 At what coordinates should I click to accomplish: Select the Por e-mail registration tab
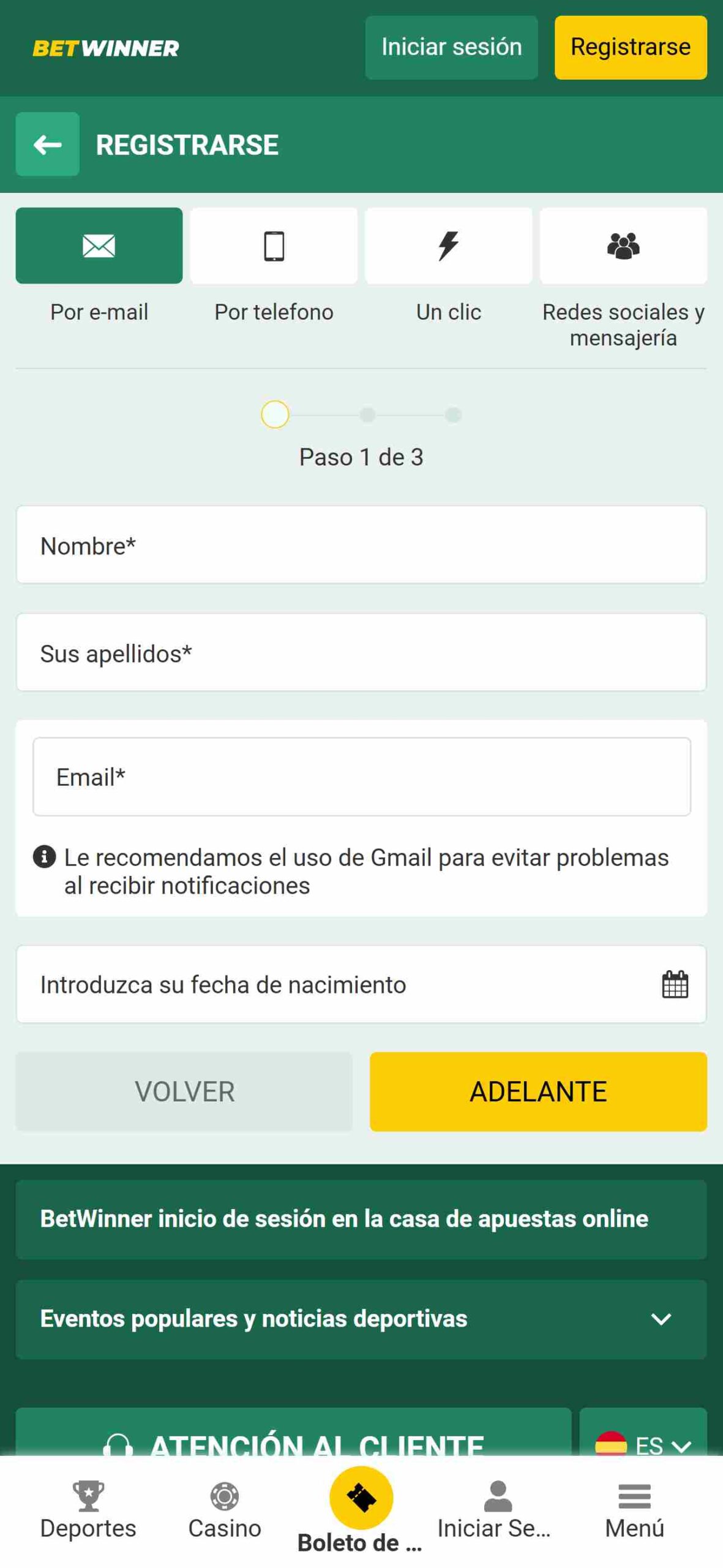tap(99, 246)
